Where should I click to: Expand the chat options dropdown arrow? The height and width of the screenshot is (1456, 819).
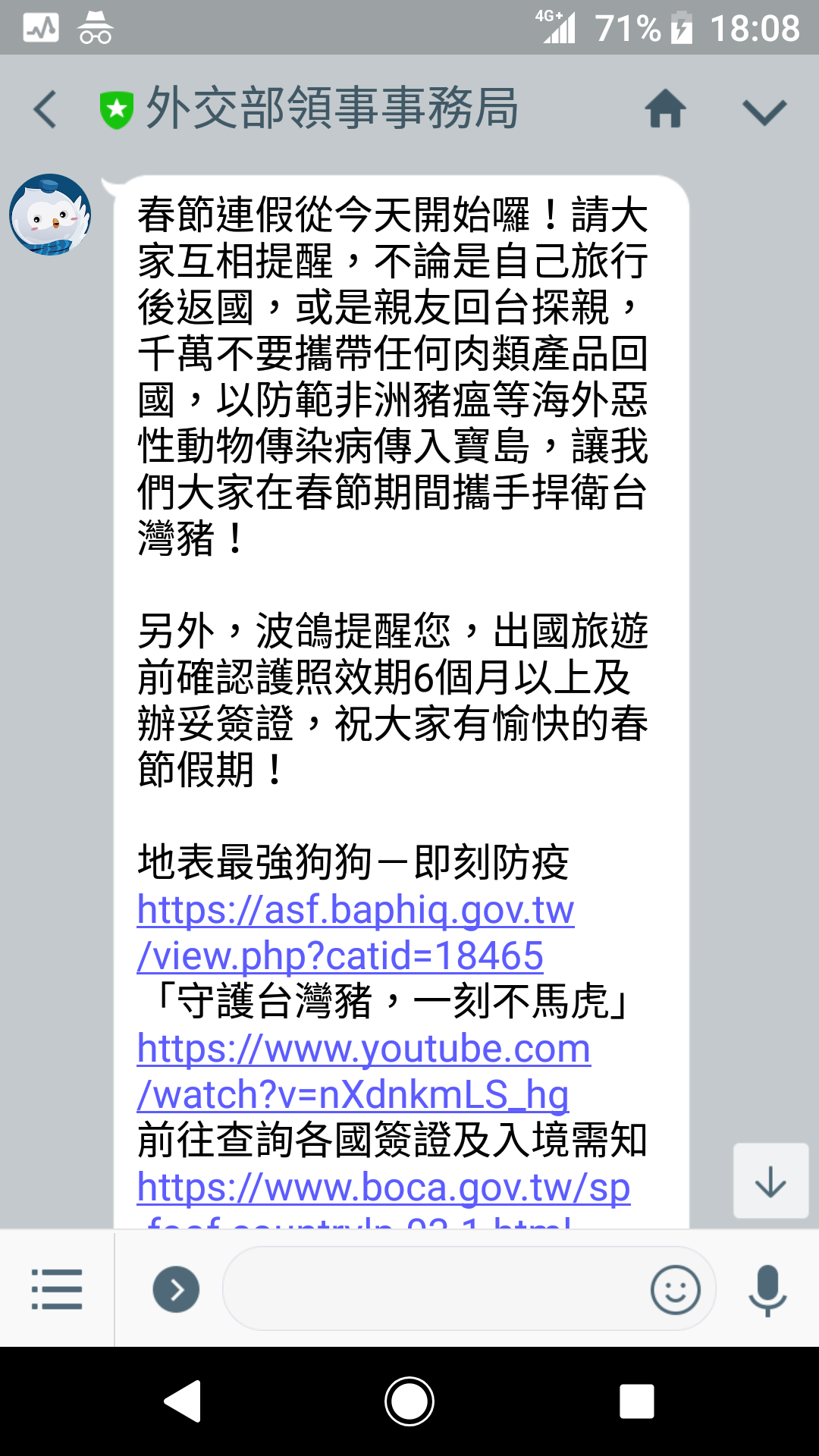point(764,111)
